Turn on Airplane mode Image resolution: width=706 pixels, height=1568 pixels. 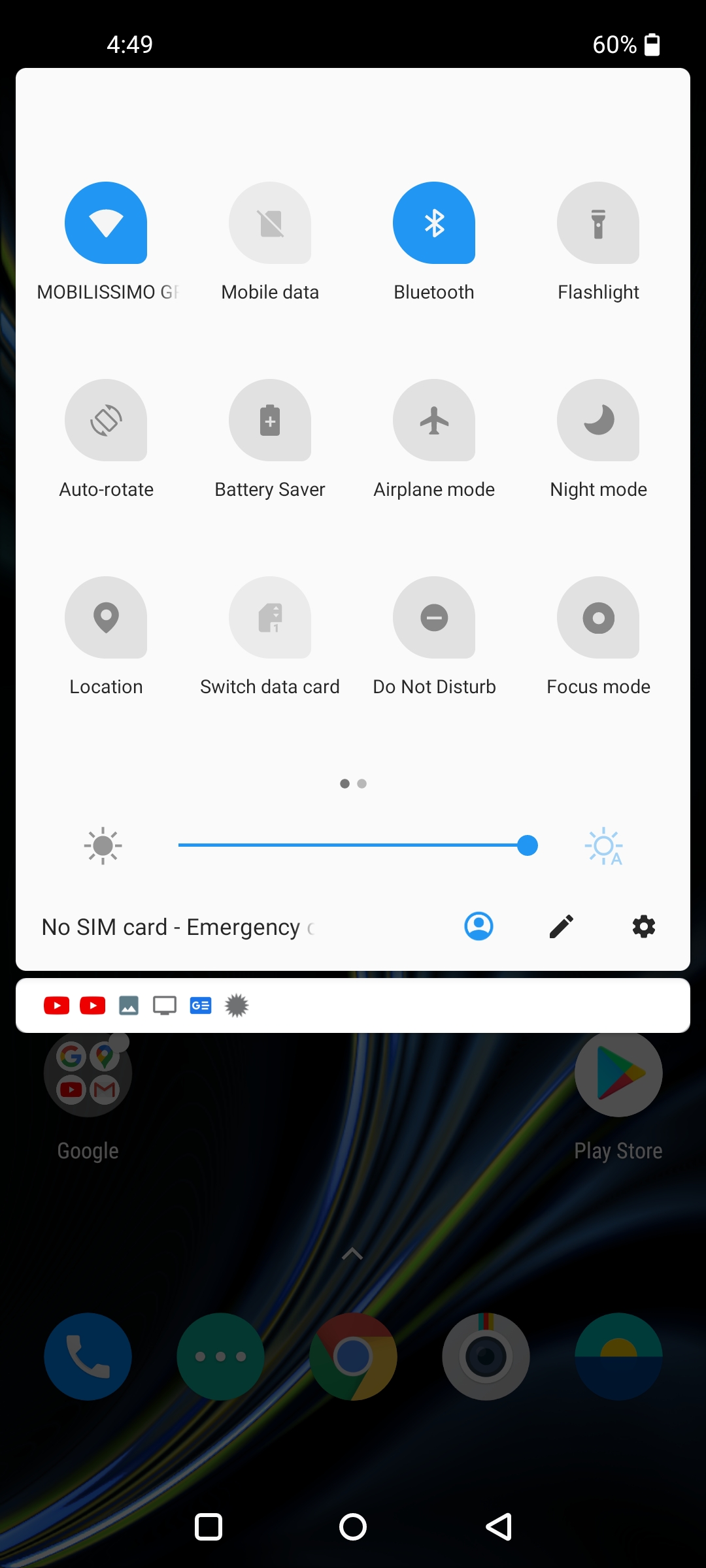pos(434,420)
